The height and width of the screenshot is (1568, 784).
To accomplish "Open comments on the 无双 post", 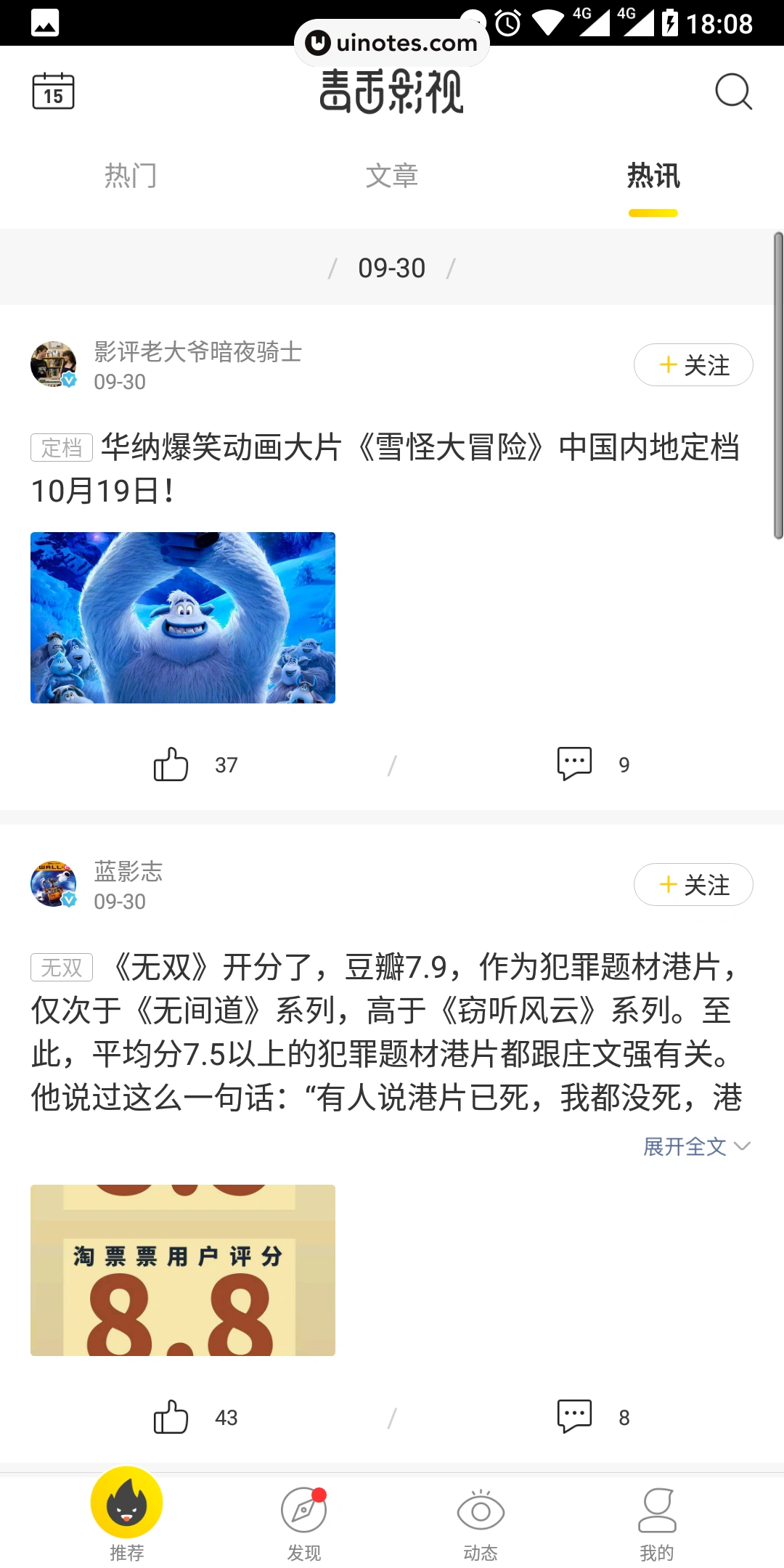I will point(574,1416).
